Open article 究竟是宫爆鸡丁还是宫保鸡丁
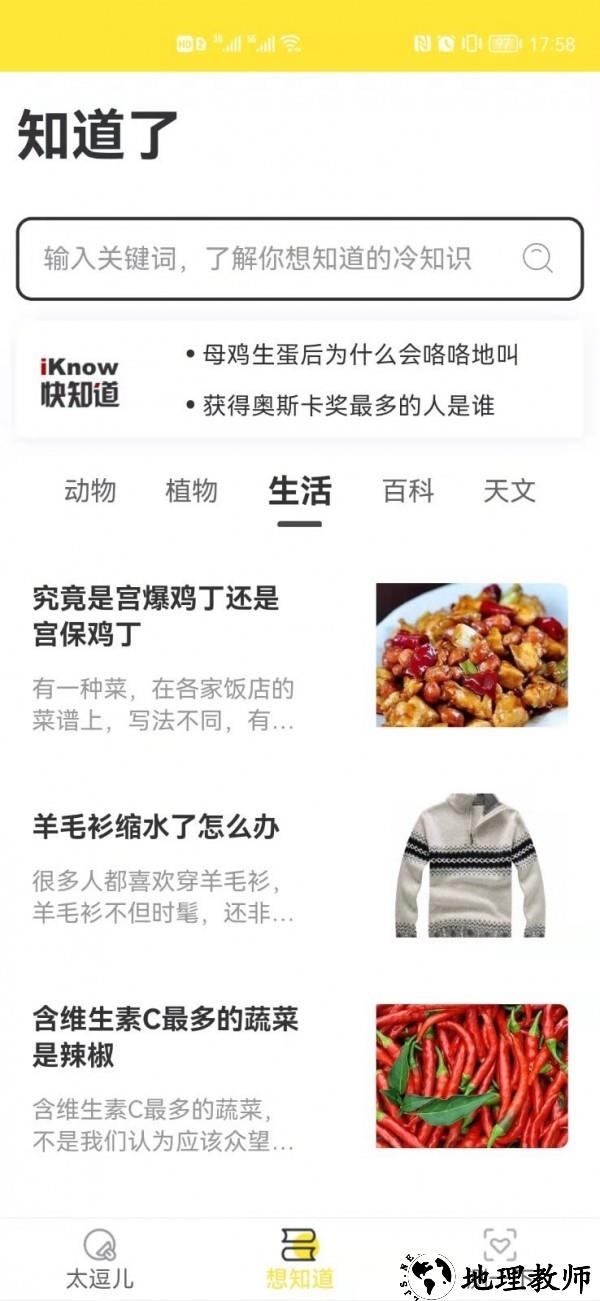The image size is (600, 1301). click(x=160, y=616)
